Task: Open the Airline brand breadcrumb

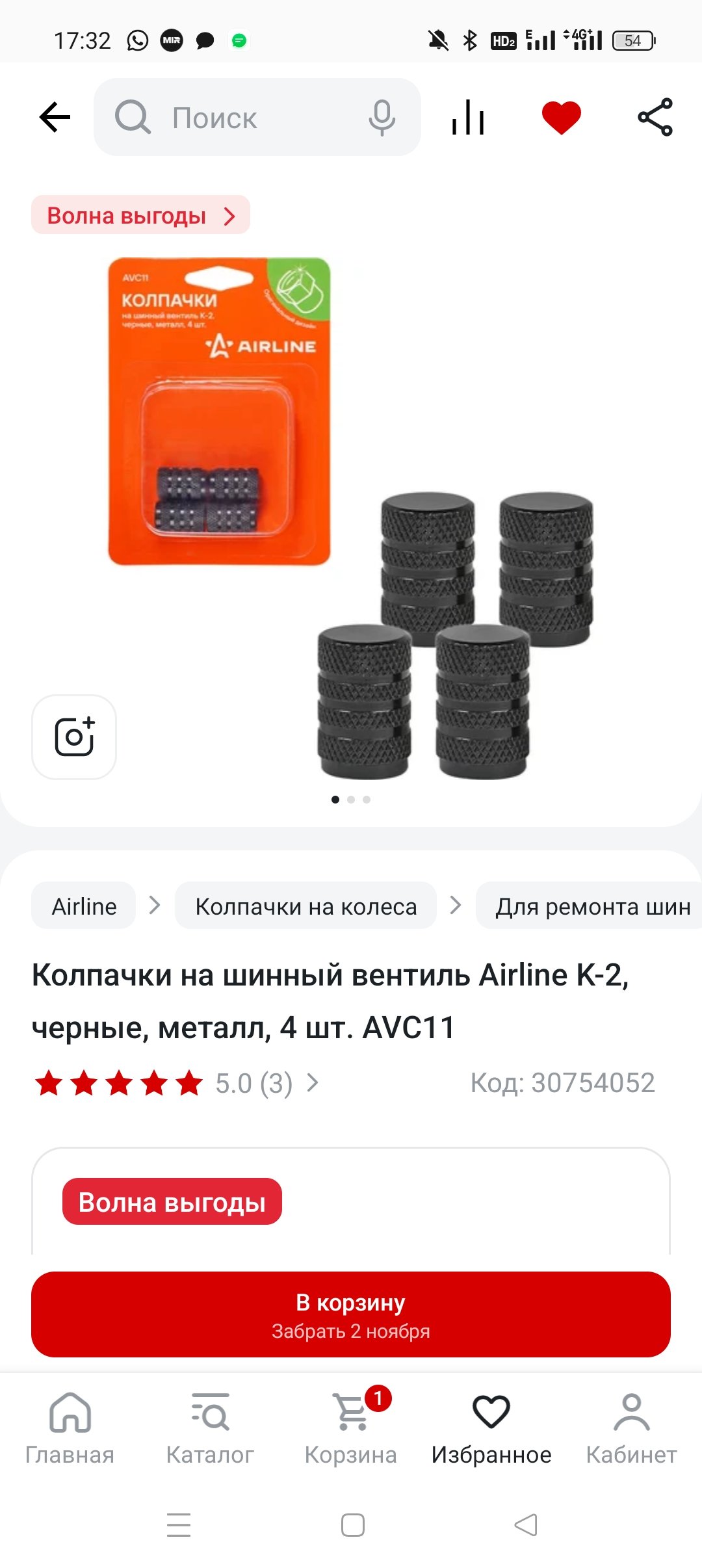Action: [84, 906]
